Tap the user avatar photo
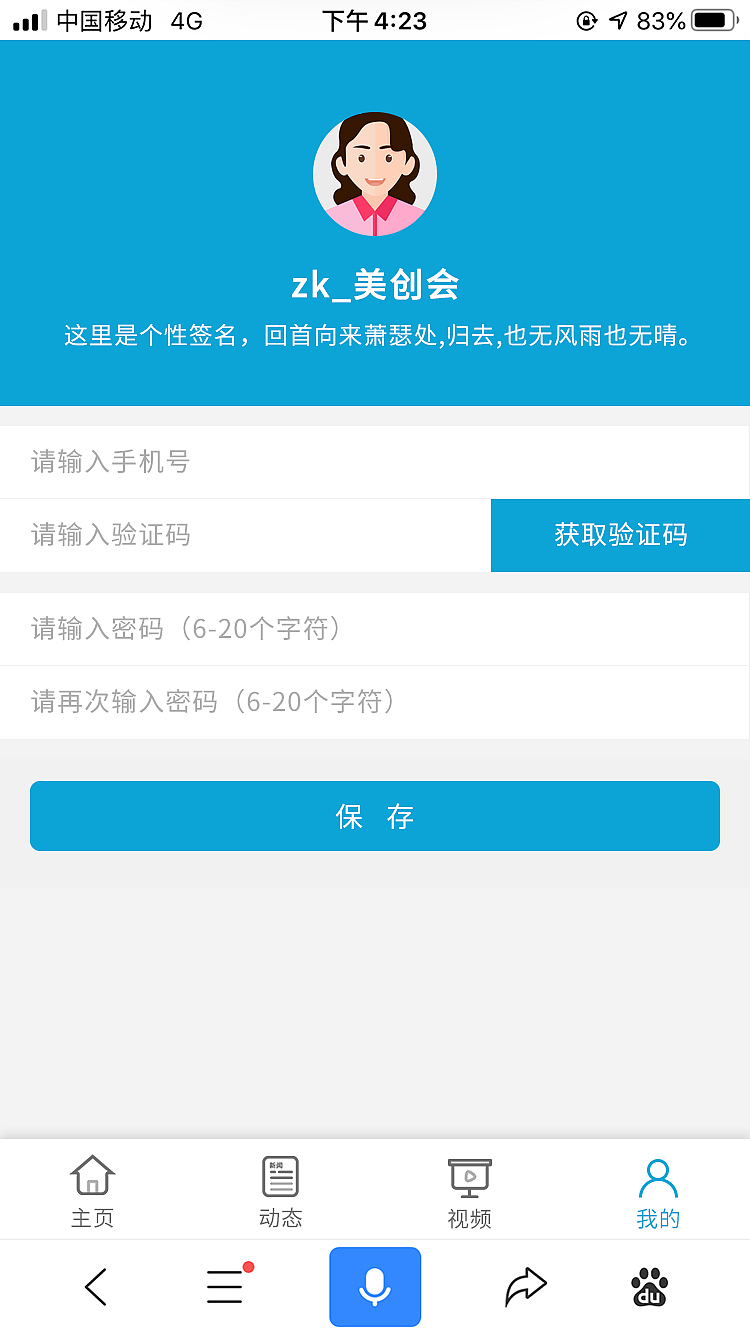 [375, 172]
